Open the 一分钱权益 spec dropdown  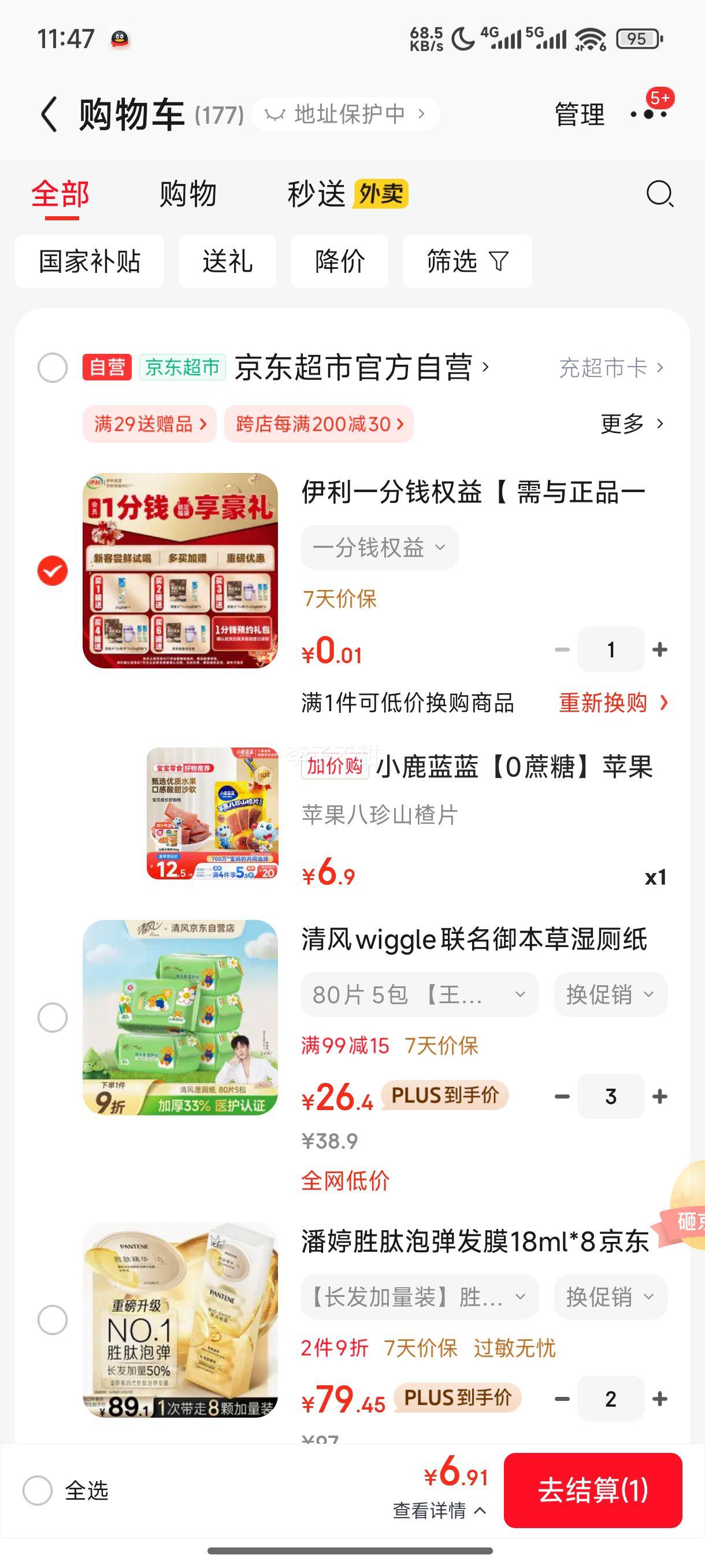click(x=379, y=546)
